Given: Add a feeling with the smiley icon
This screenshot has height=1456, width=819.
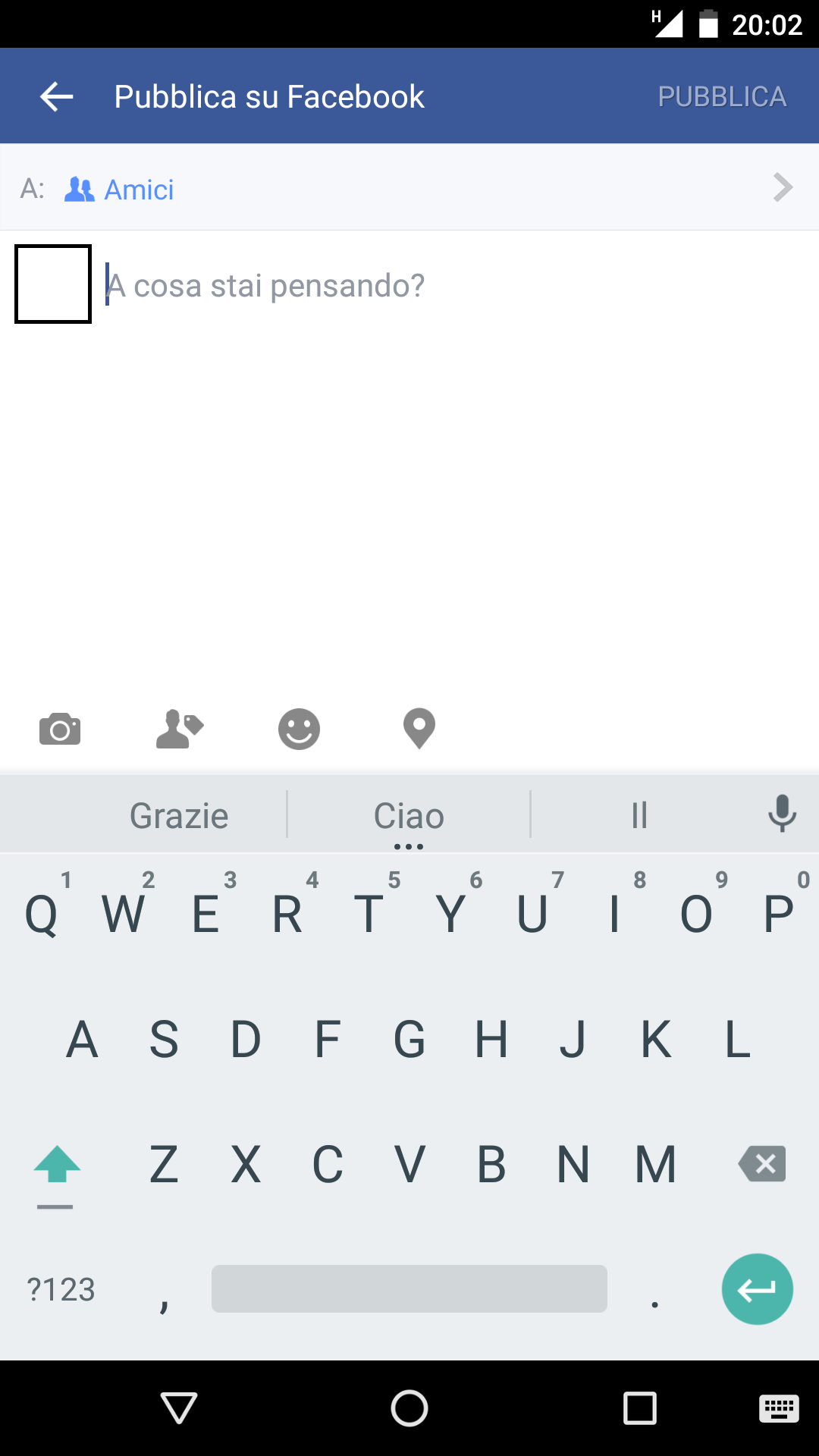Looking at the screenshot, I should click(x=299, y=730).
